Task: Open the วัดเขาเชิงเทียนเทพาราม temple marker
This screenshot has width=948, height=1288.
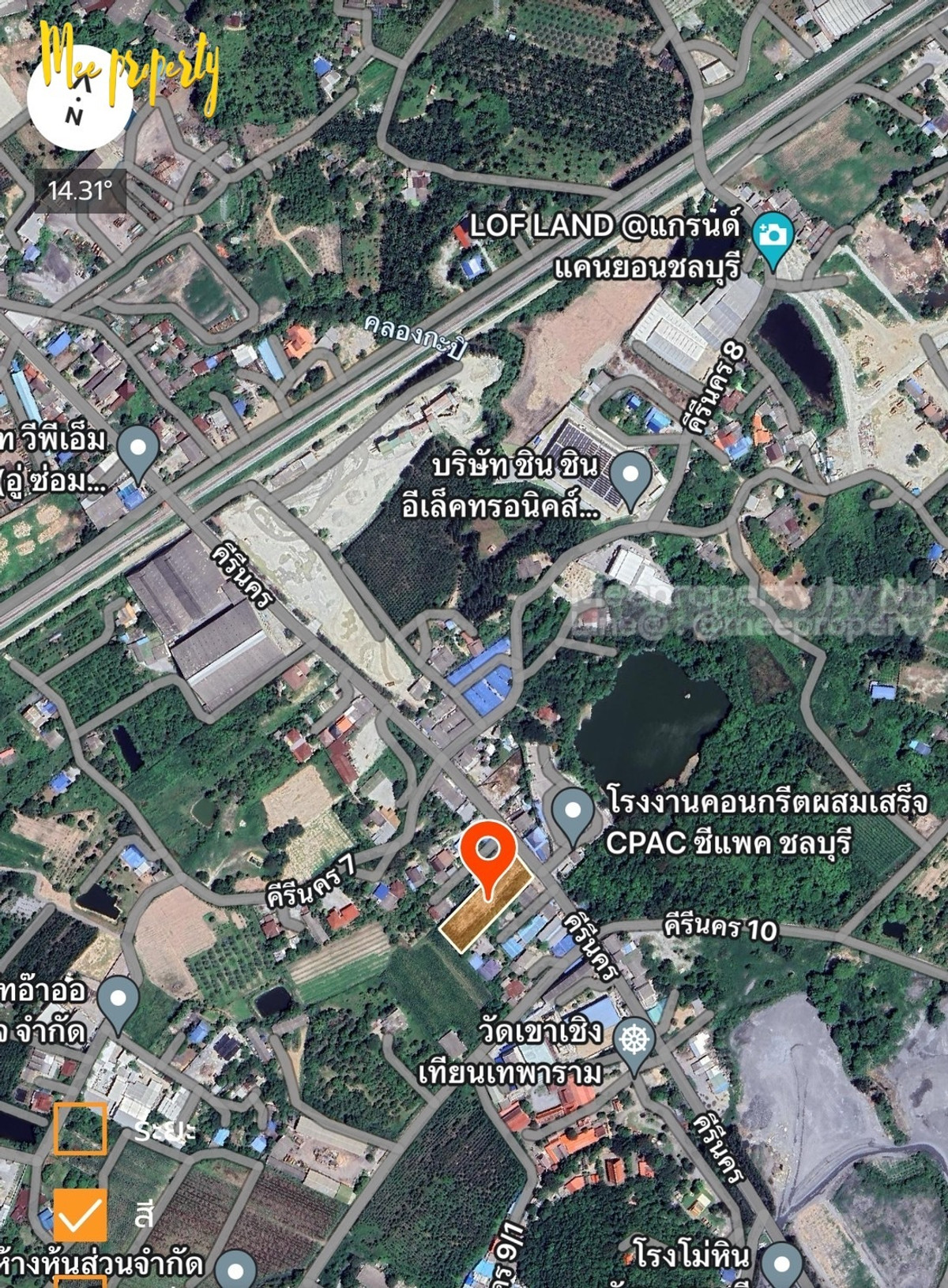Action: coord(635,1042)
